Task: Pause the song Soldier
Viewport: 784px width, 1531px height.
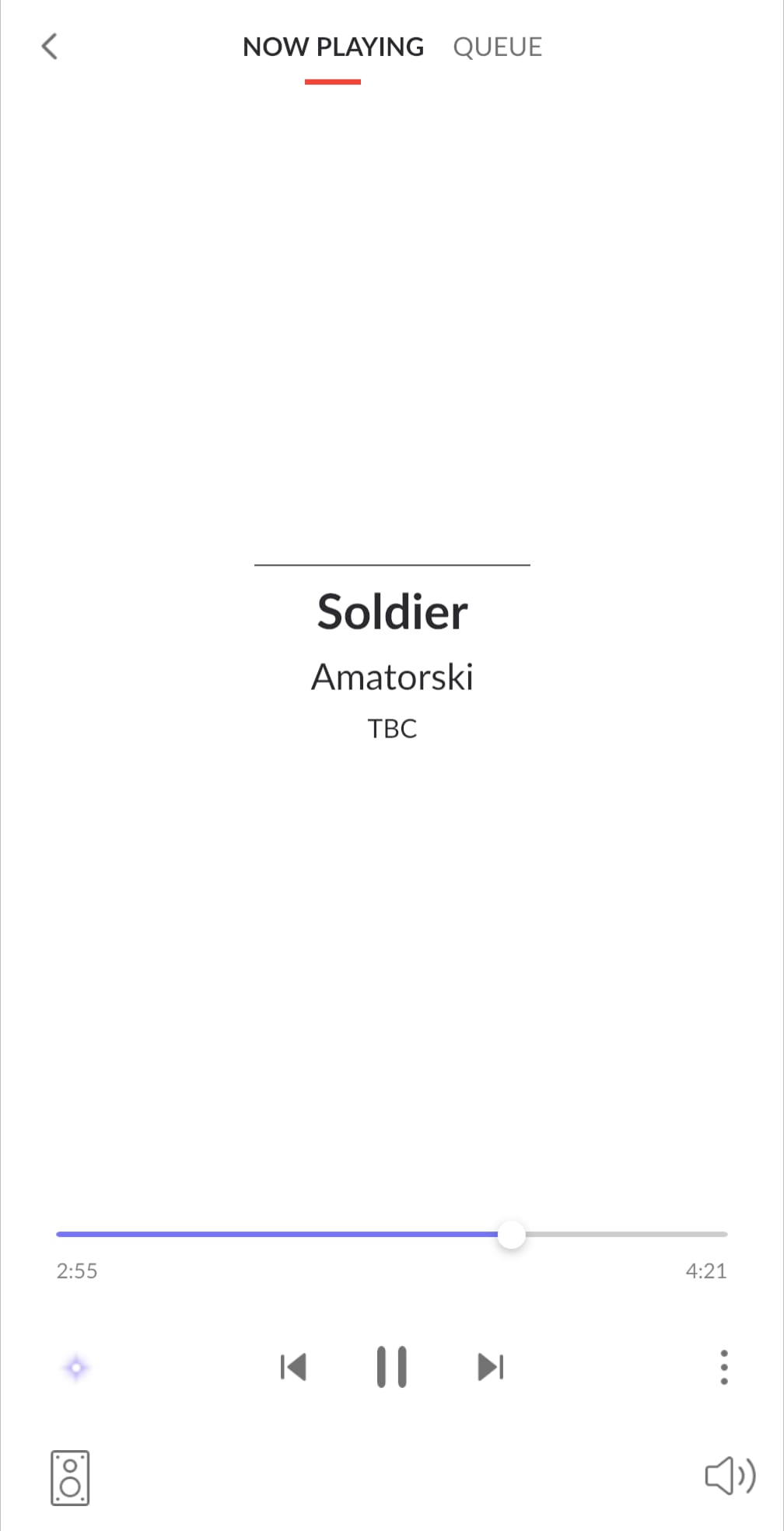Action: [x=391, y=1367]
